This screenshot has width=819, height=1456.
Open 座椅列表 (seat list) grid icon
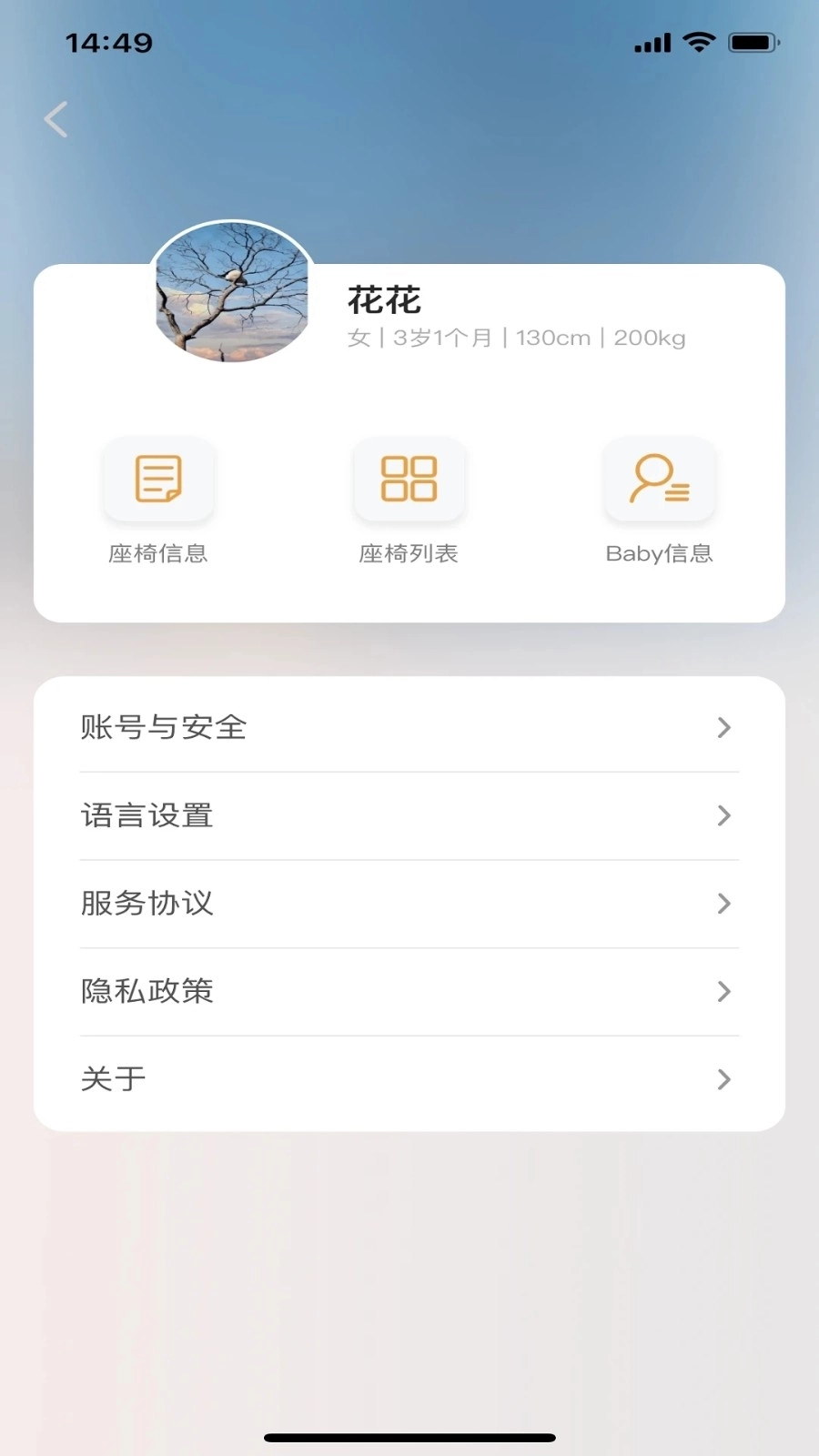(409, 480)
